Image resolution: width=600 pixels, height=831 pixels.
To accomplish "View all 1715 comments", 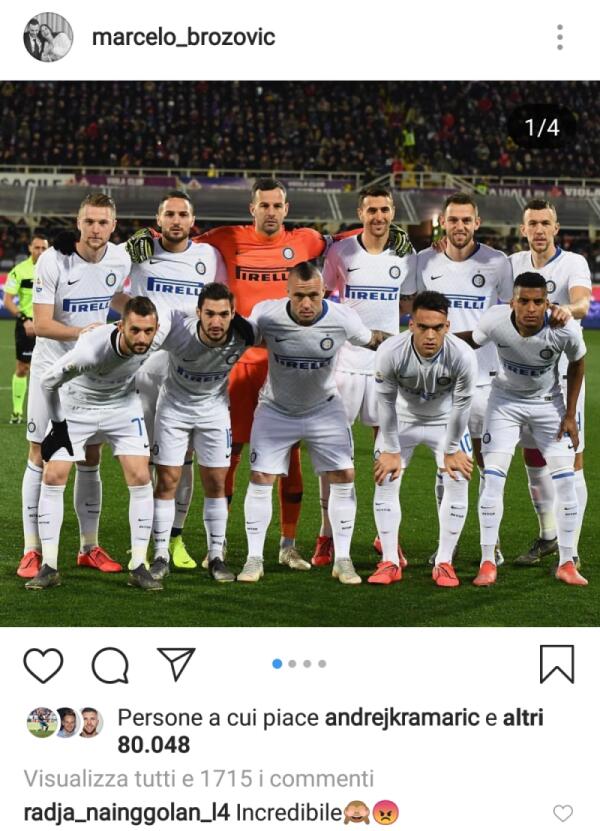I will pos(199,778).
